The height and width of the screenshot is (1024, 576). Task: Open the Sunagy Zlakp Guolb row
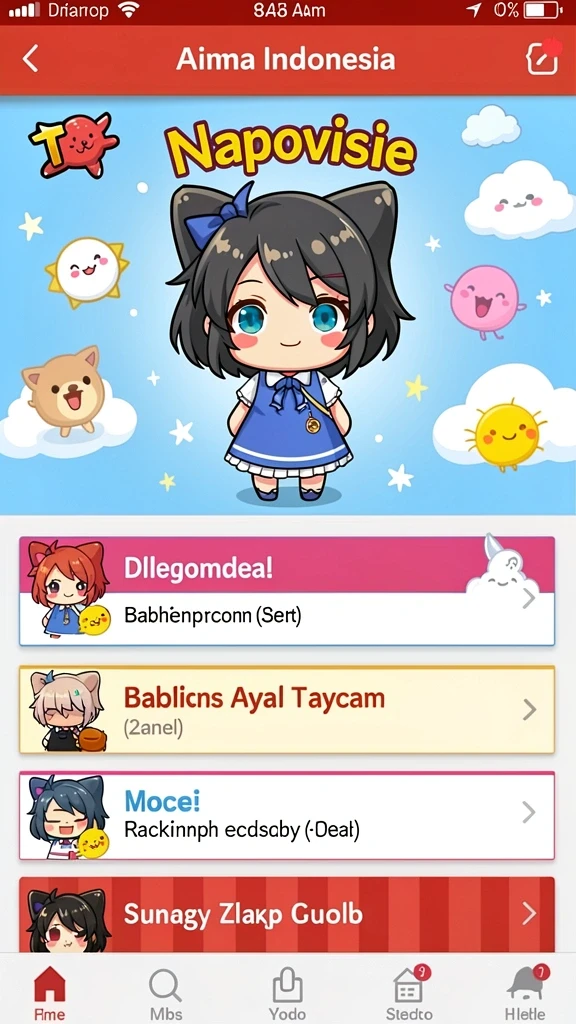pos(287,914)
